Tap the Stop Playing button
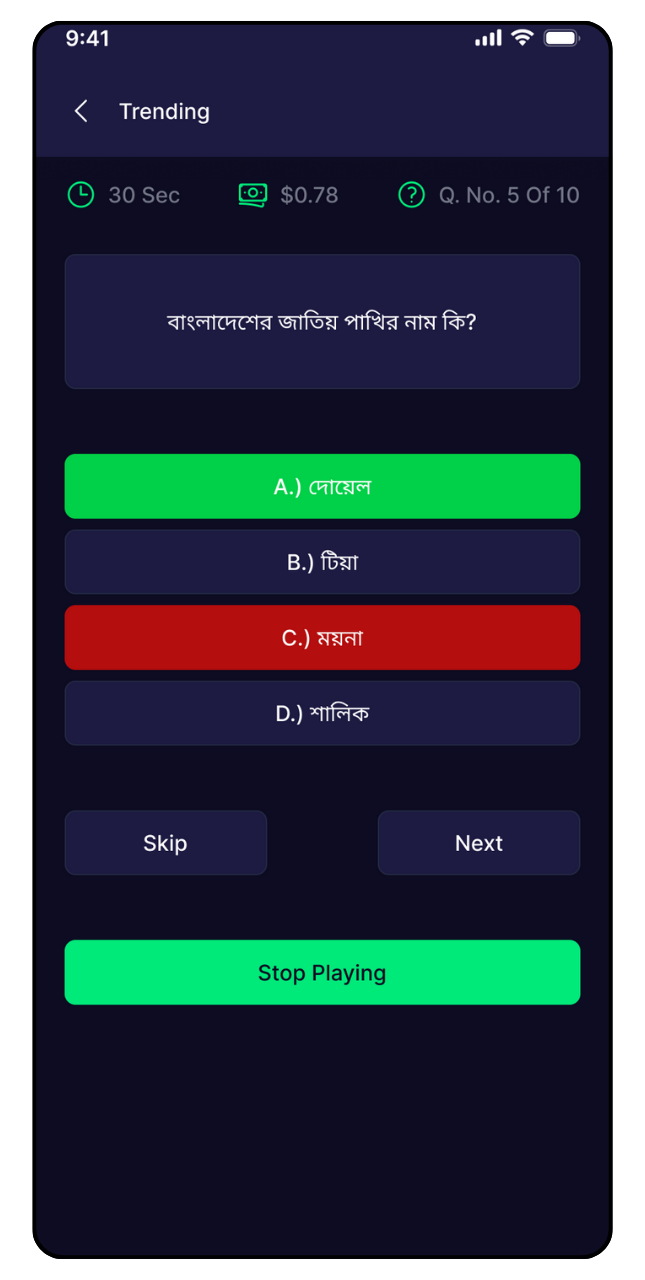The width and height of the screenshot is (645, 1280). 322,972
